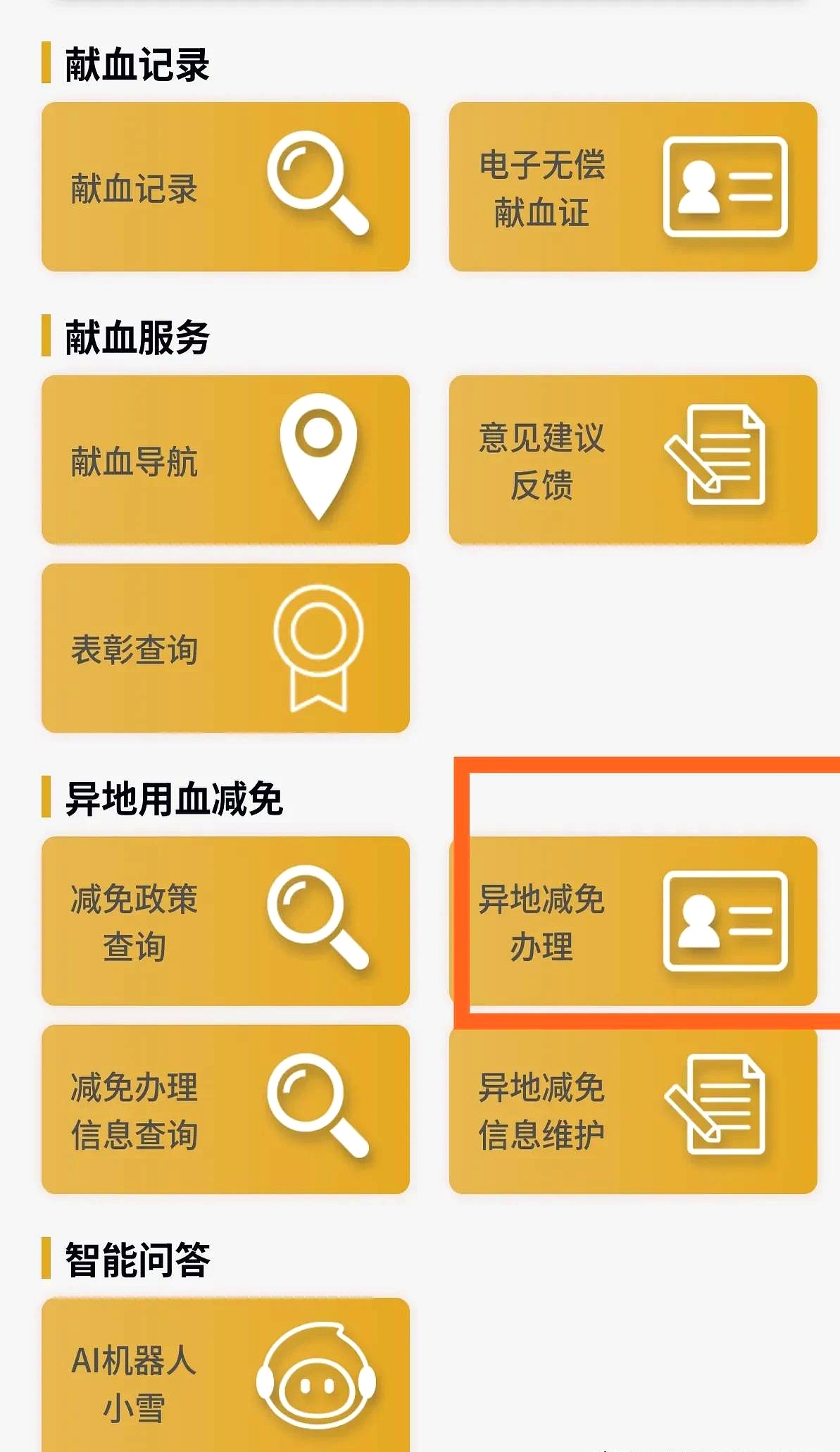Open 电子无偿献血证 card
The width and height of the screenshot is (840, 1452).
point(632,187)
